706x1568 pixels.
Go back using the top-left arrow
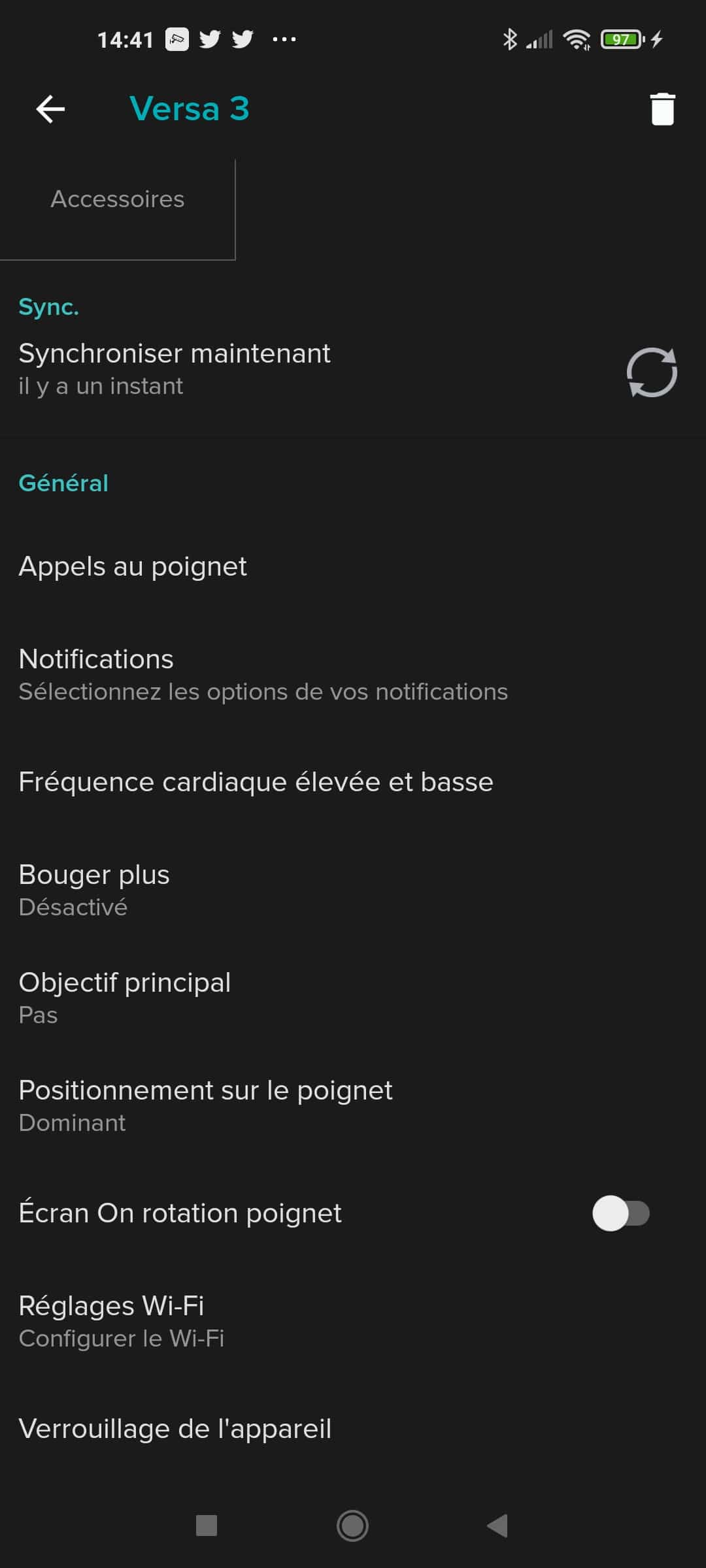click(50, 108)
